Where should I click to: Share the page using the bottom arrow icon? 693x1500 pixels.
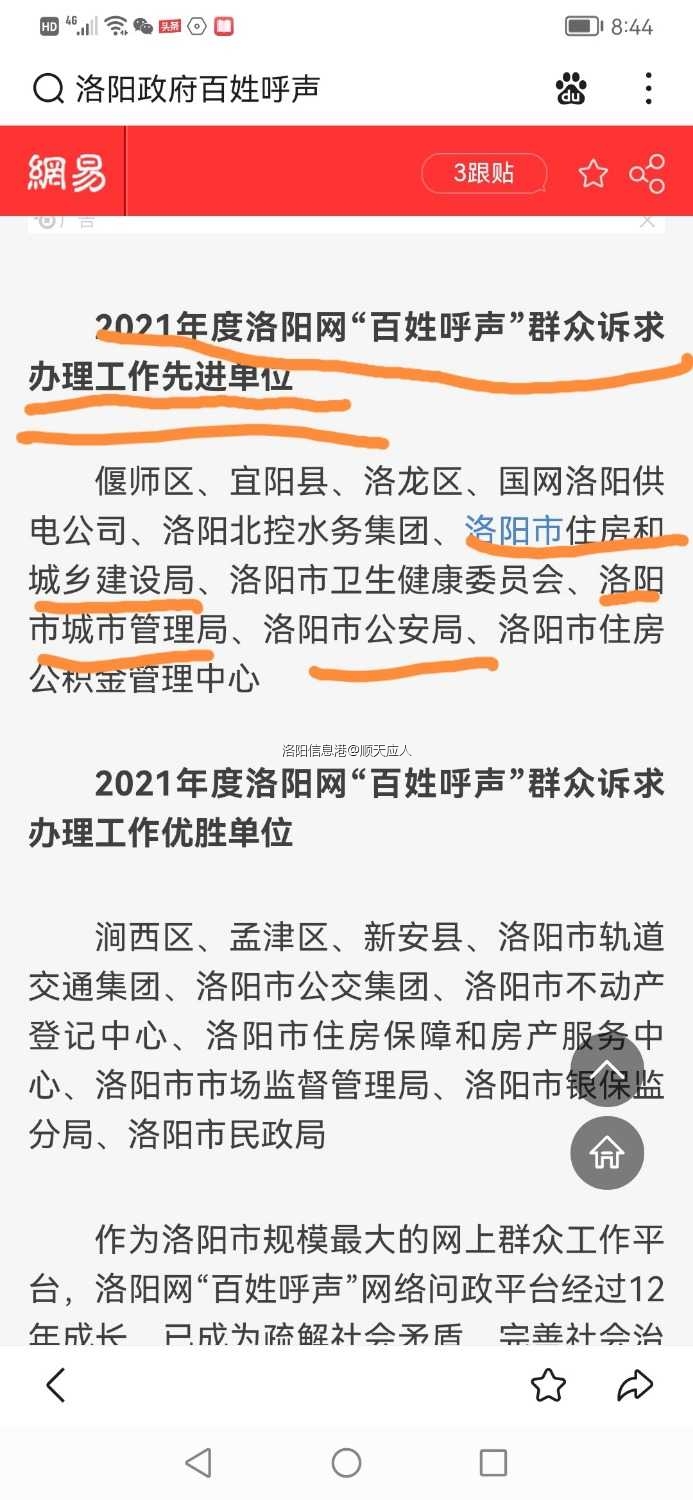coord(635,1385)
